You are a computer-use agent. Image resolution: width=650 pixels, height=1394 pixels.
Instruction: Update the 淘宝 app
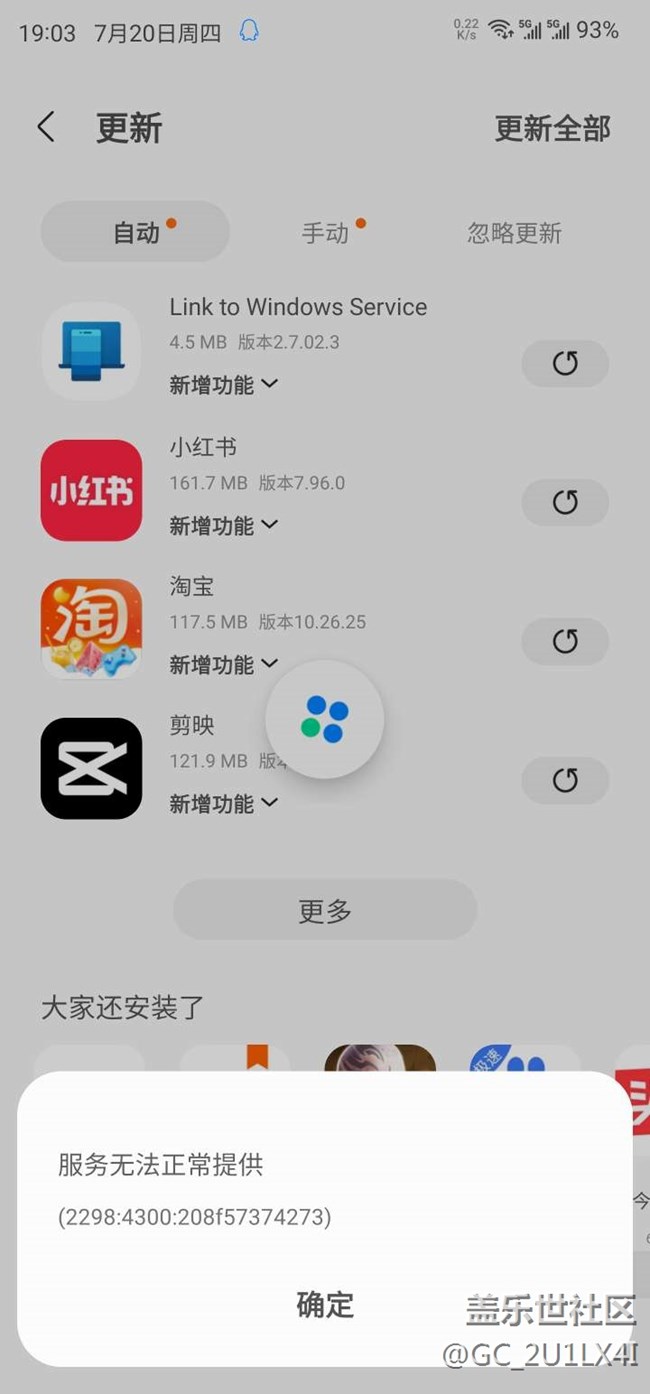565,641
